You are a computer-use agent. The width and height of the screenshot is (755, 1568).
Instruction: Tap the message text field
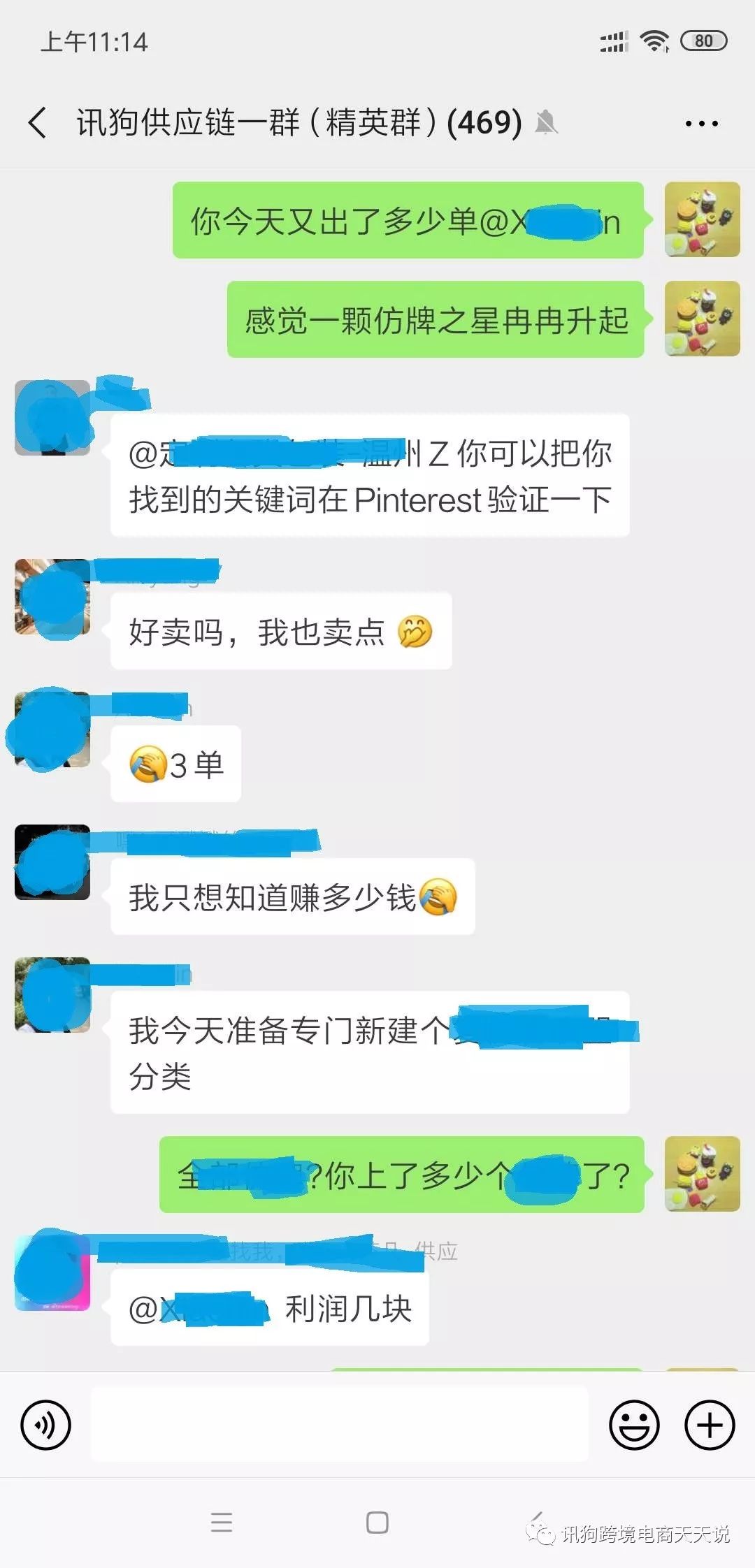point(340,1425)
